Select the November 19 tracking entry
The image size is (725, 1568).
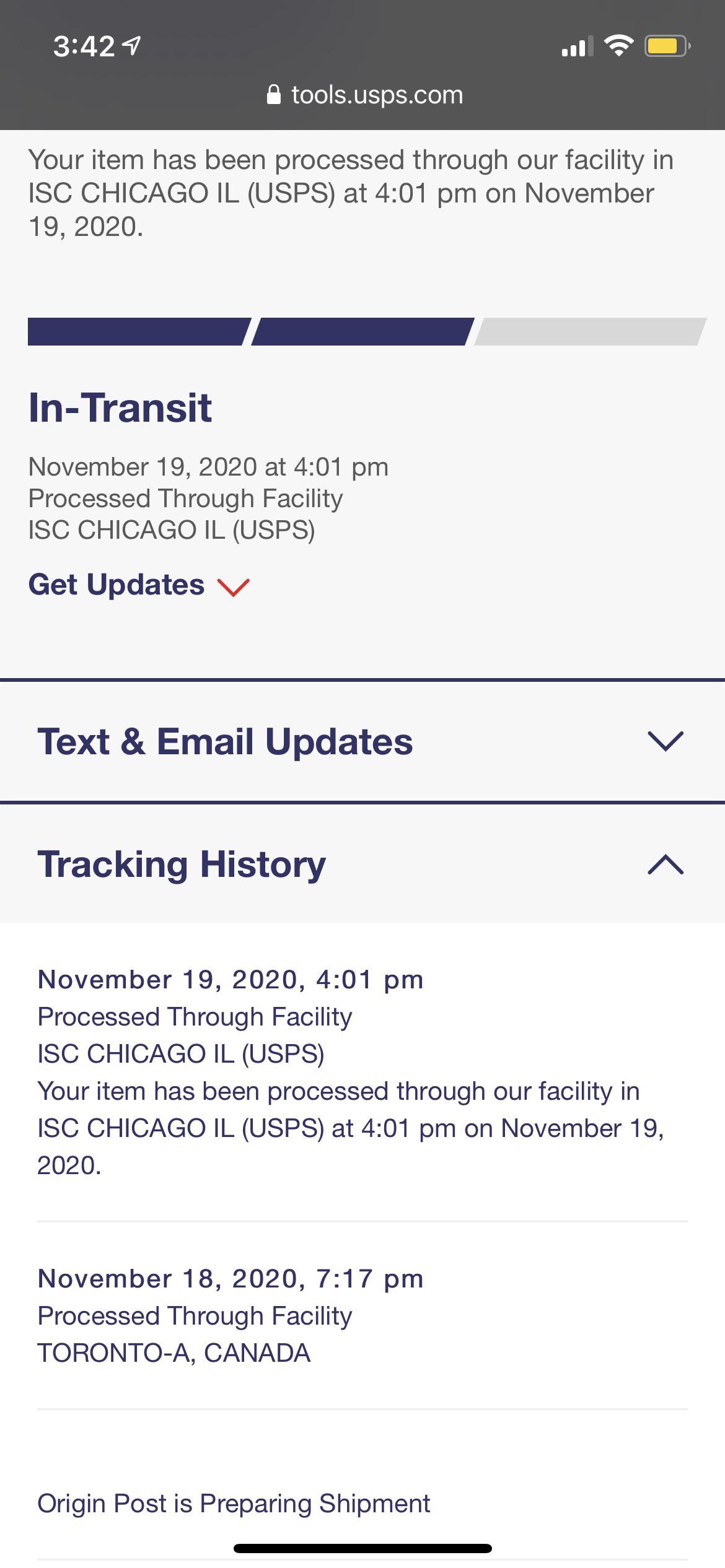click(x=231, y=979)
